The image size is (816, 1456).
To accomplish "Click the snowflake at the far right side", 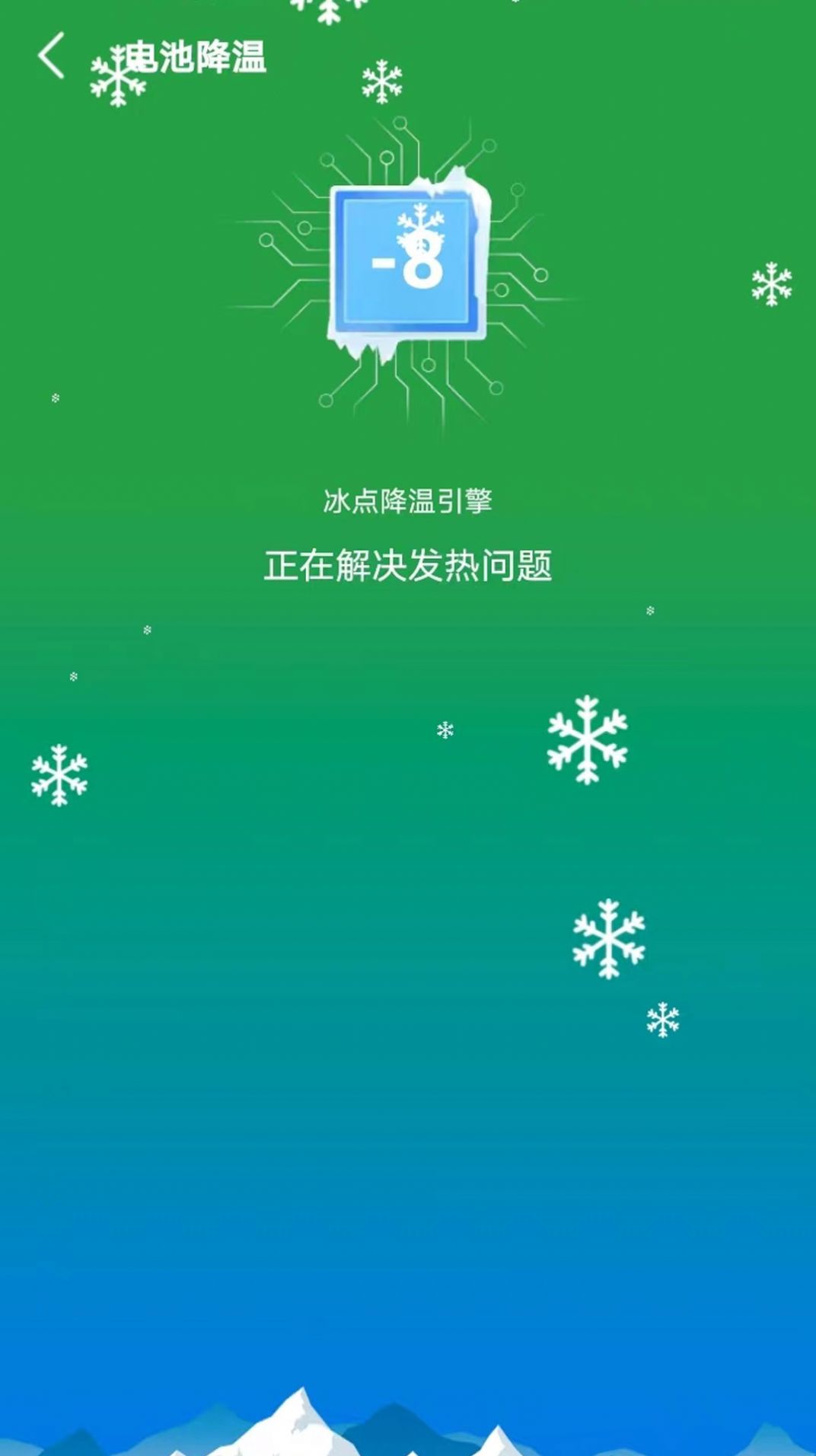I will [x=770, y=283].
